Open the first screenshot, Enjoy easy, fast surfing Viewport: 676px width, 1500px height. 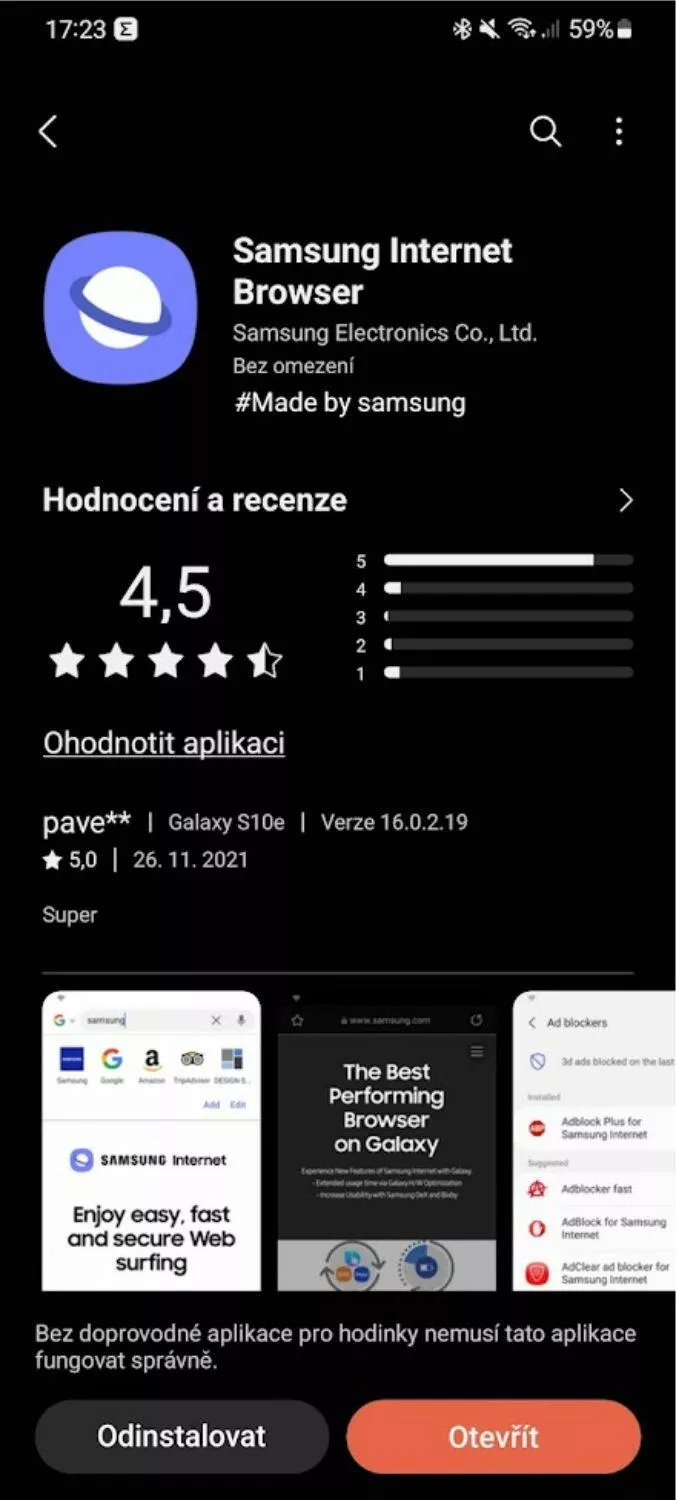click(x=151, y=1140)
